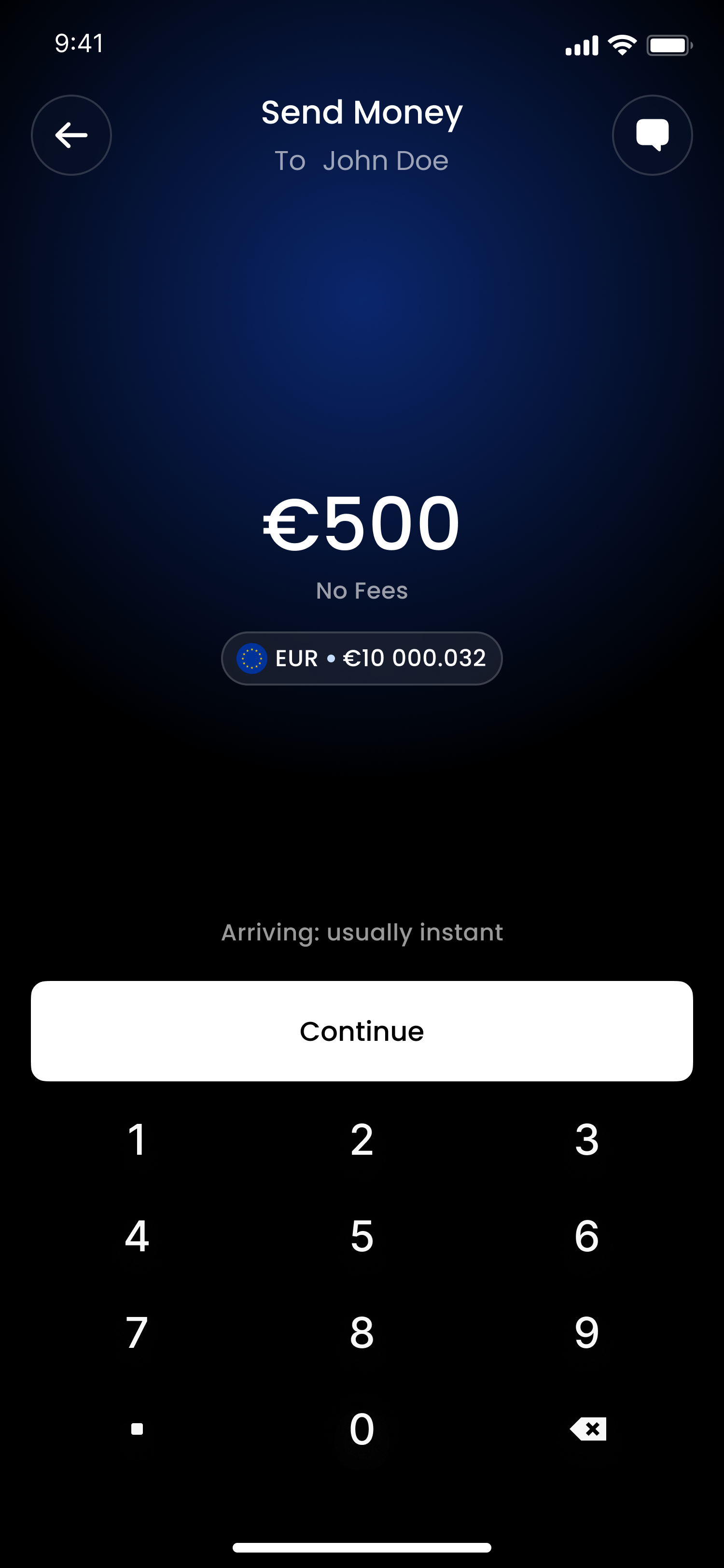The width and height of the screenshot is (724, 1568).
Task: Enter digit 4 on the keypad
Action: [137, 1236]
